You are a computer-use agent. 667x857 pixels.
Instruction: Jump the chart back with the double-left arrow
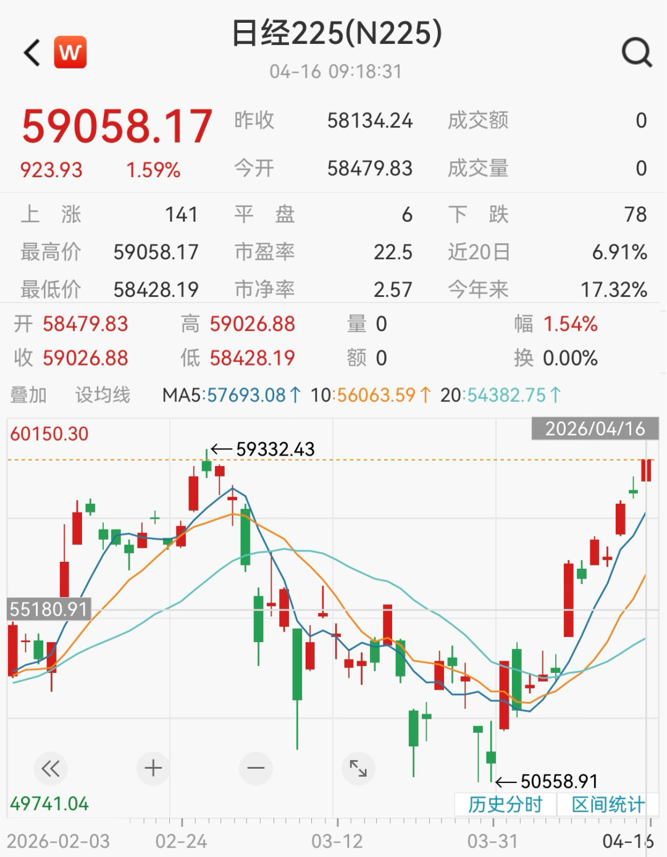click(x=50, y=768)
